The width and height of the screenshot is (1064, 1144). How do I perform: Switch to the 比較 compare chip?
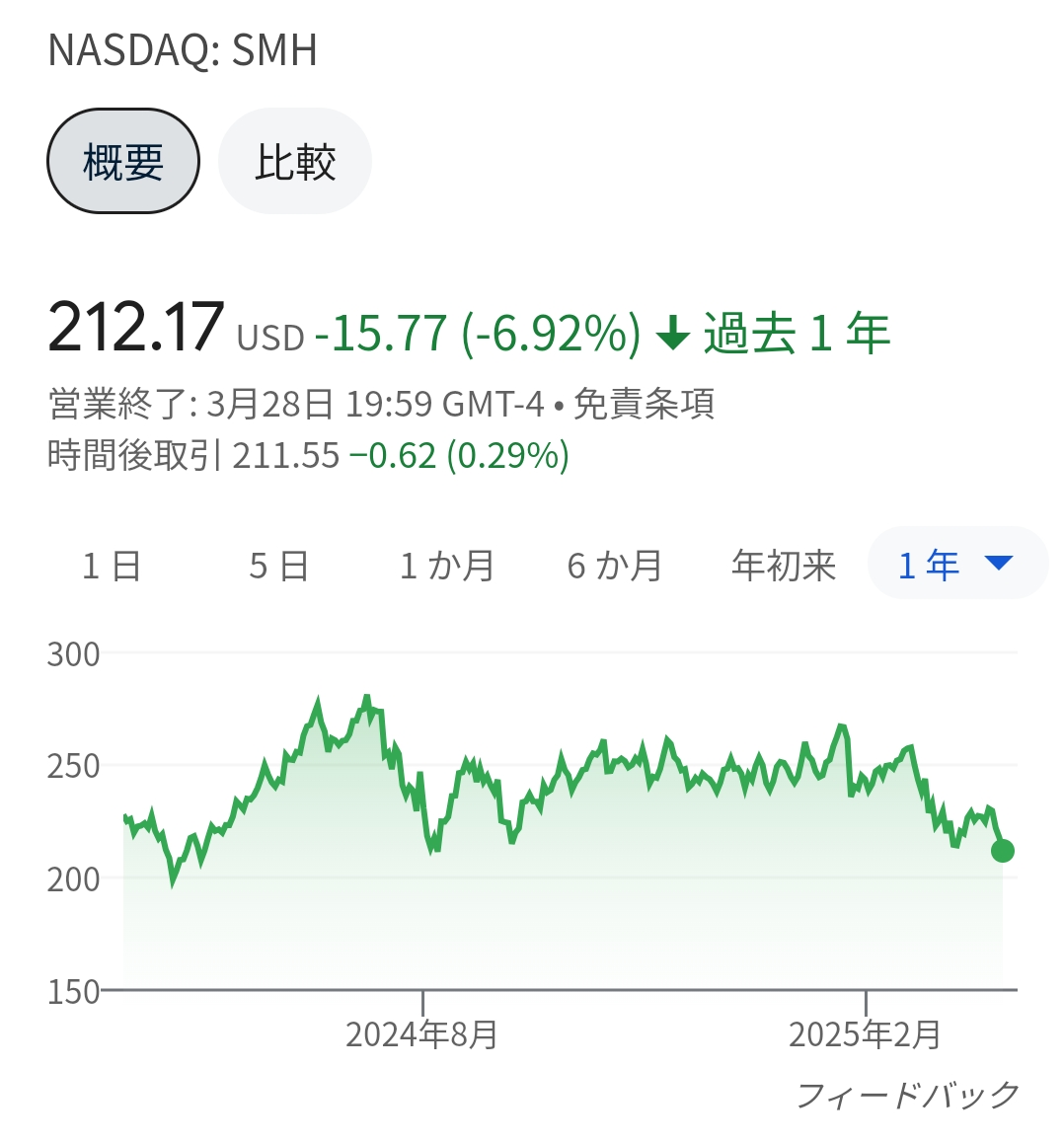point(295,161)
